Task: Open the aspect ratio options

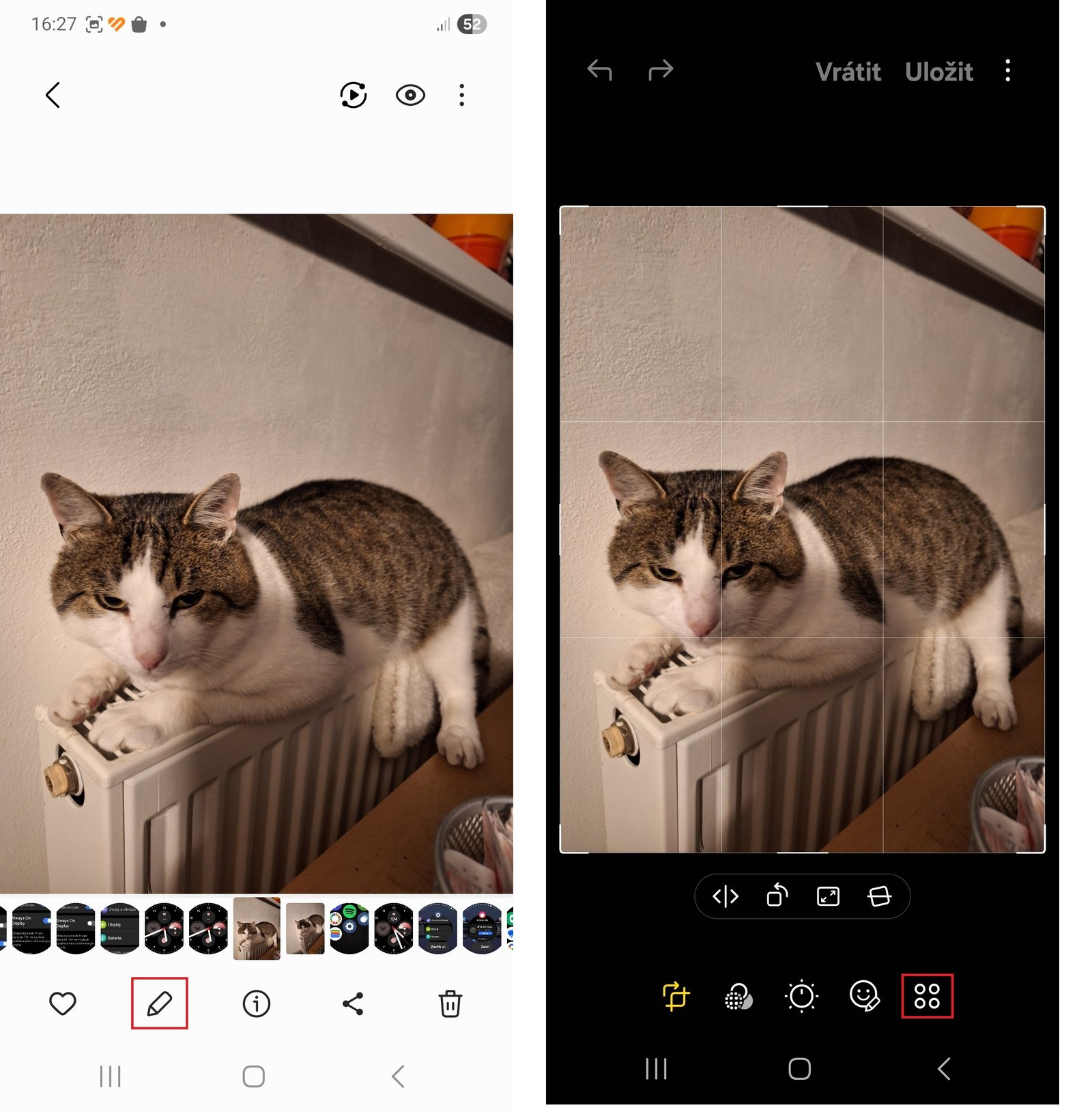Action: [x=828, y=896]
